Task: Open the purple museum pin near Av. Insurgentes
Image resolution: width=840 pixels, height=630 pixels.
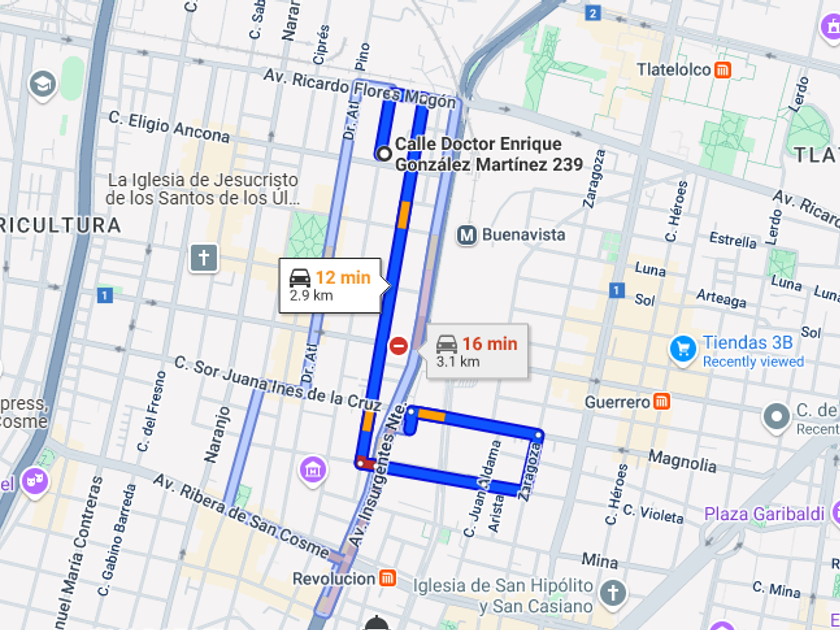Action: [313, 470]
